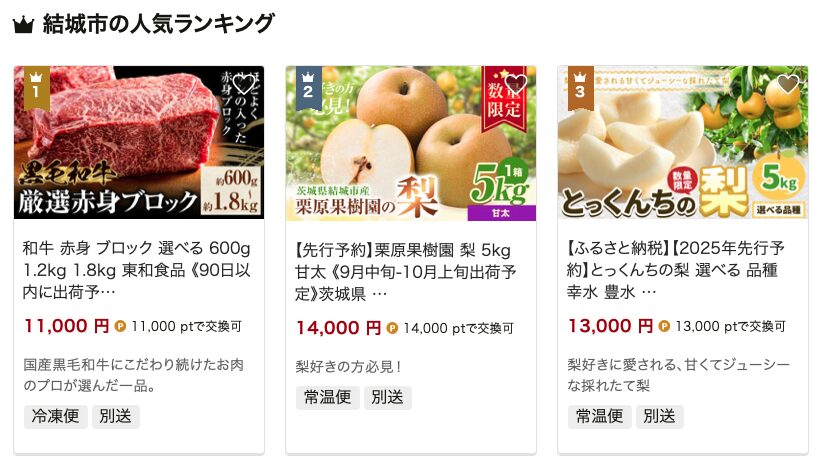Tap the heart on とっくんちの梨
Viewport: 824px width, 462px height.
pos(788,85)
